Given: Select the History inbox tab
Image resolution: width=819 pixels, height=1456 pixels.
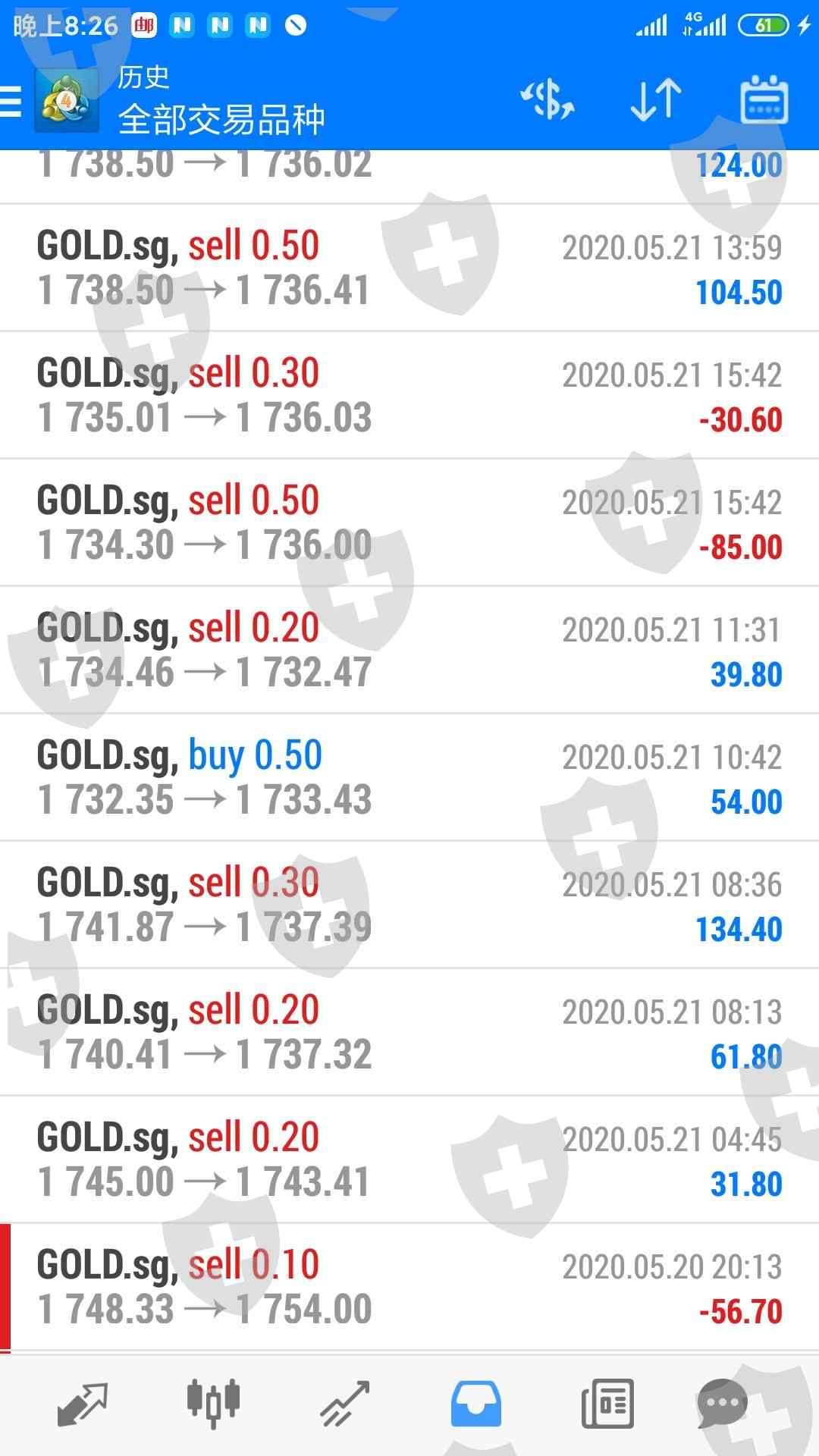Looking at the screenshot, I should [475, 1404].
